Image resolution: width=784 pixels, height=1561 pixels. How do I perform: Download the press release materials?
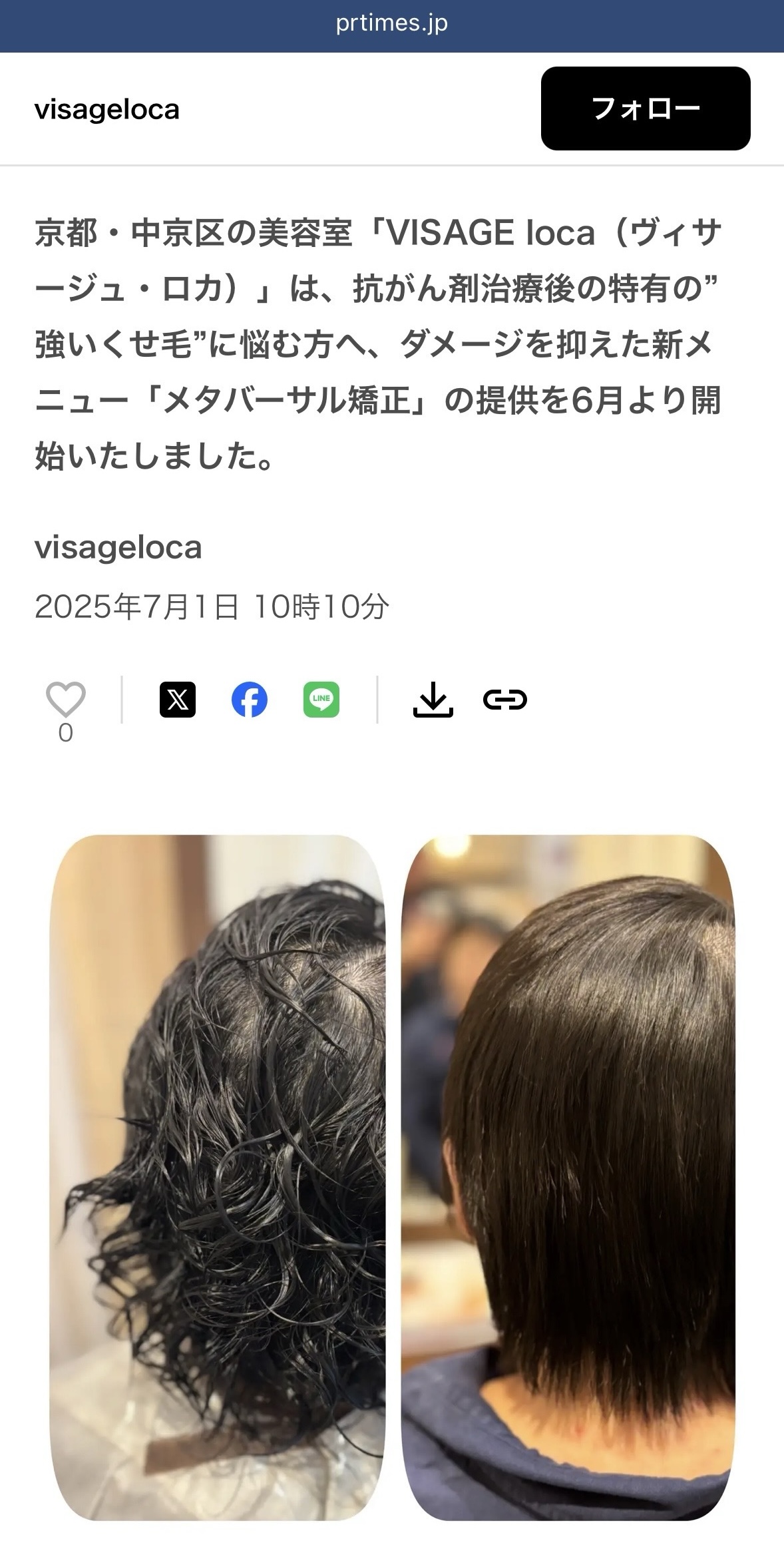pyautogui.click(x=433, y=700)
